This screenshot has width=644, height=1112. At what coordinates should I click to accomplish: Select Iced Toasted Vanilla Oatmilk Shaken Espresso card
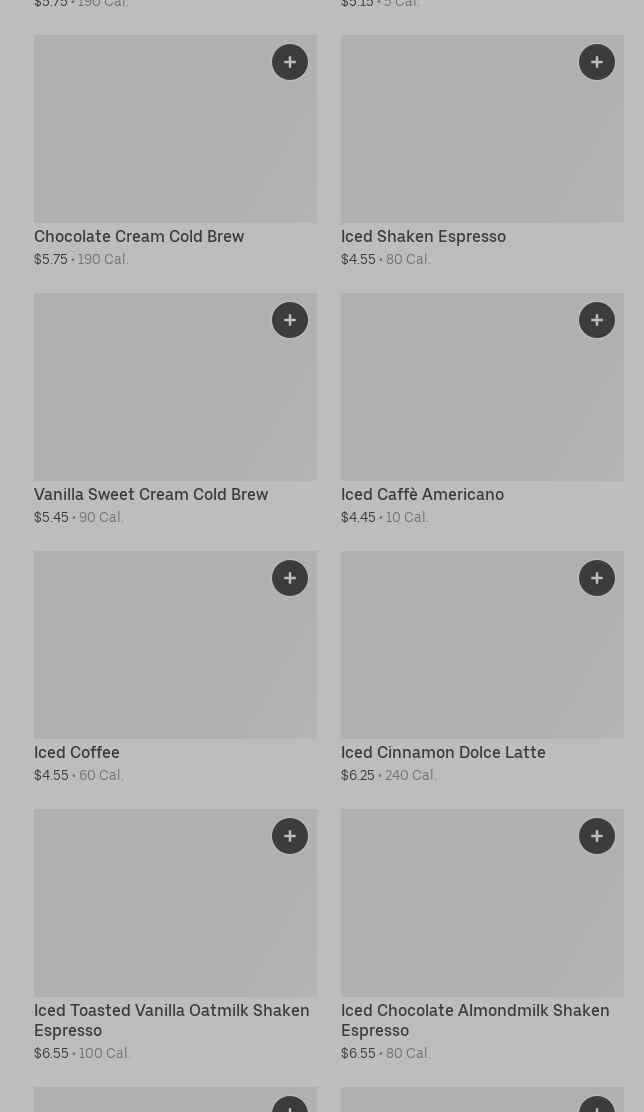click(150, 915)
